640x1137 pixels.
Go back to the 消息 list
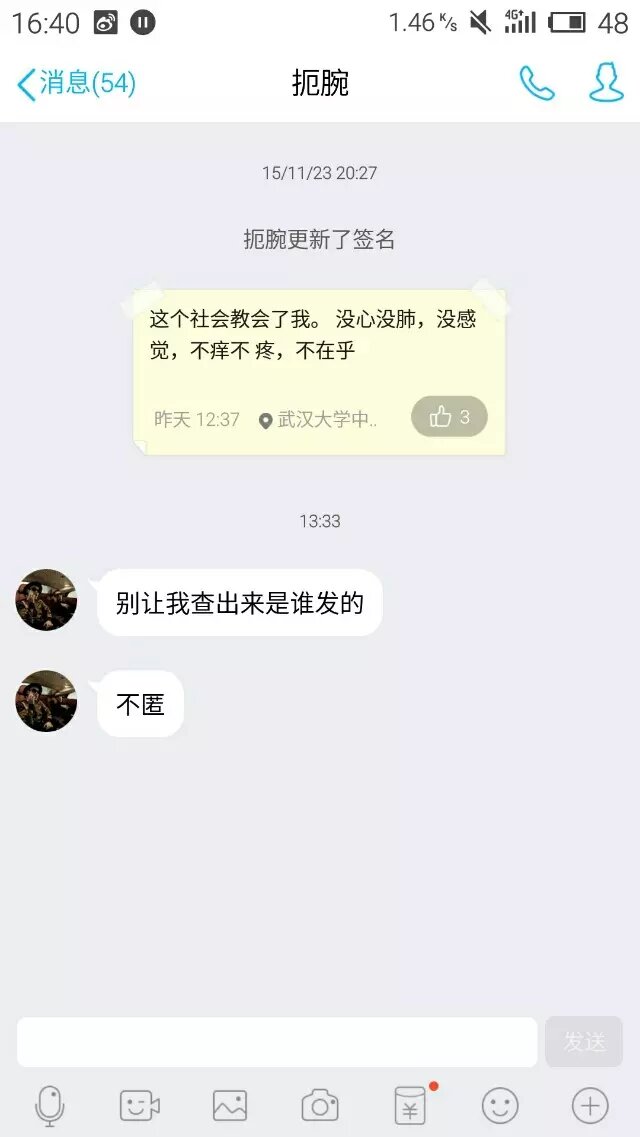76,83
